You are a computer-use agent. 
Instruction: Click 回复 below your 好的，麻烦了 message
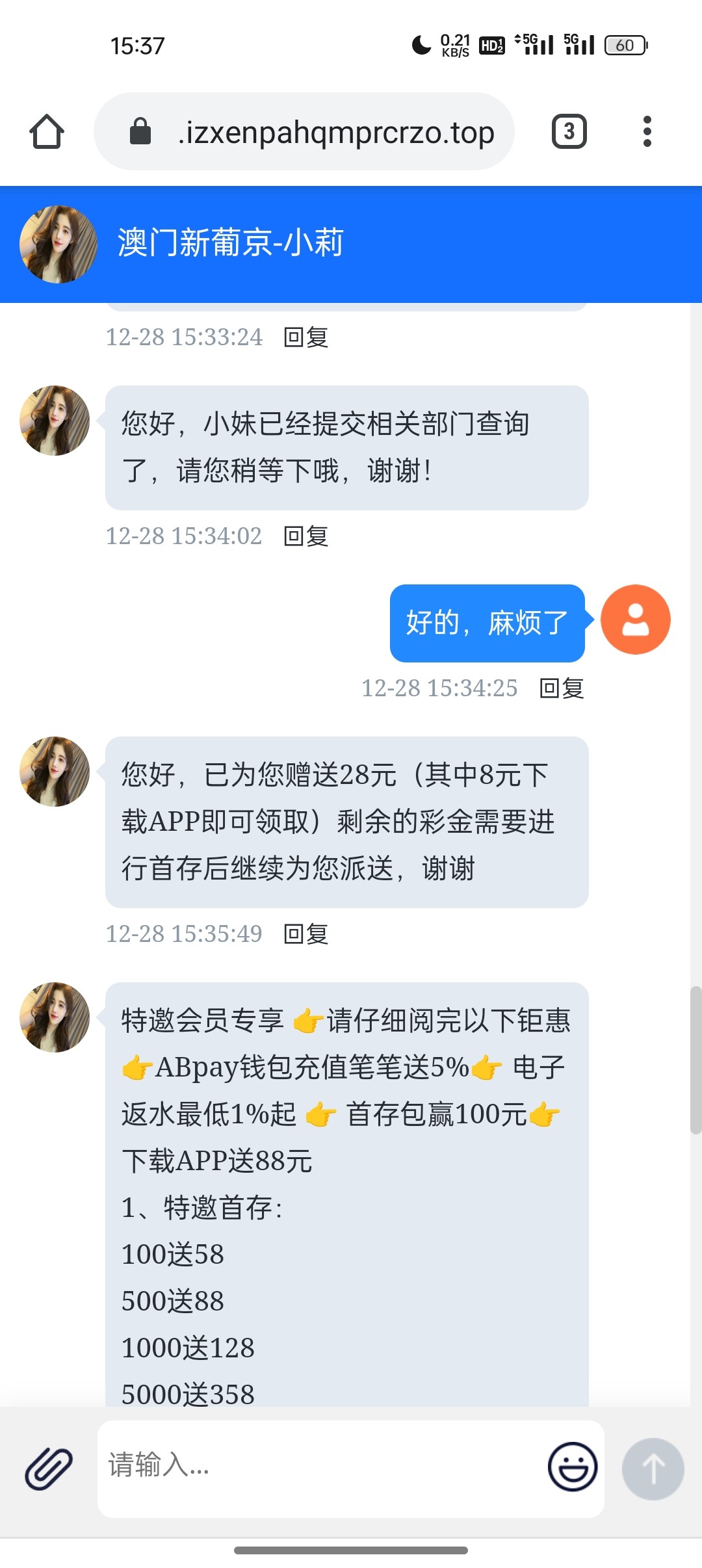pos(561,688)
